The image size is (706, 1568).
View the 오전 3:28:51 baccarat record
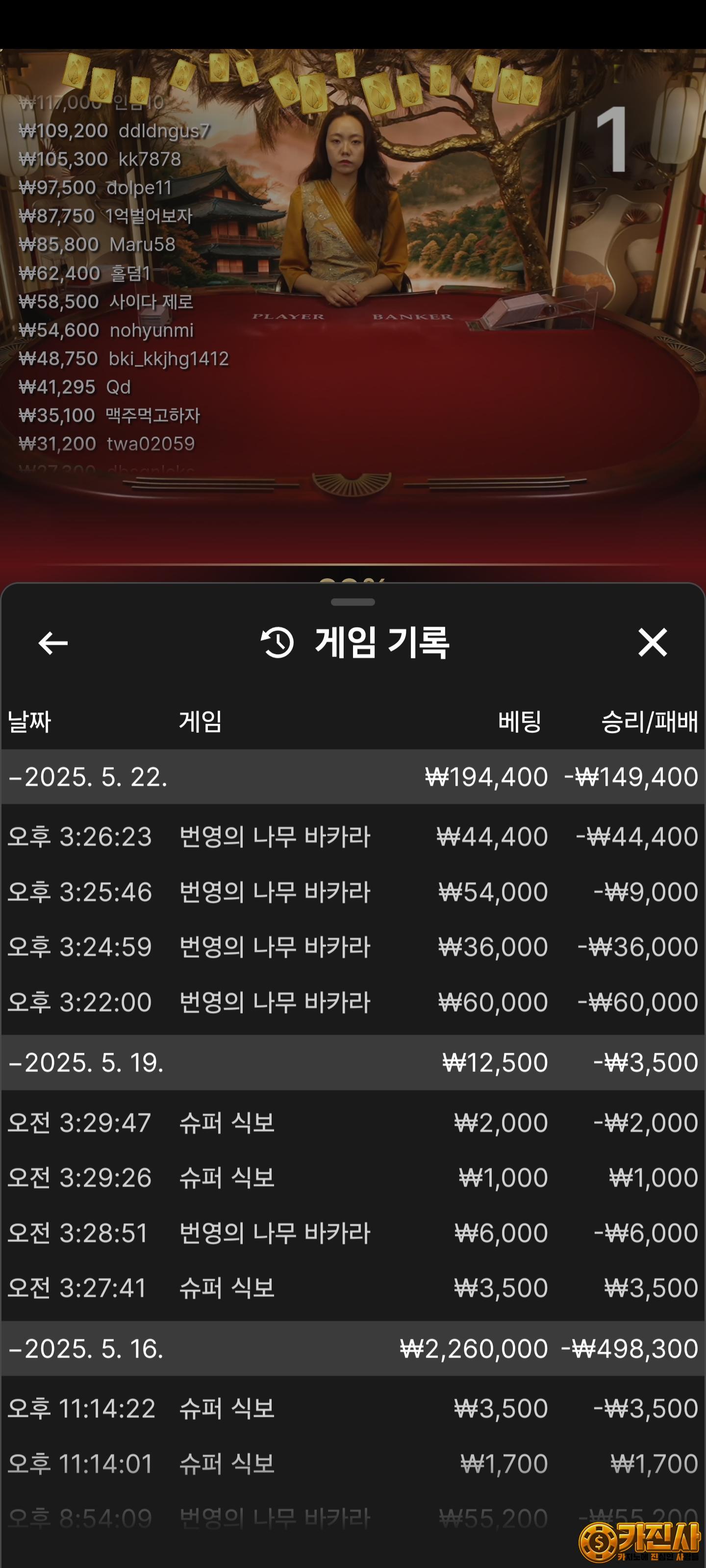pyautogui.click(x=353, y=1233)
